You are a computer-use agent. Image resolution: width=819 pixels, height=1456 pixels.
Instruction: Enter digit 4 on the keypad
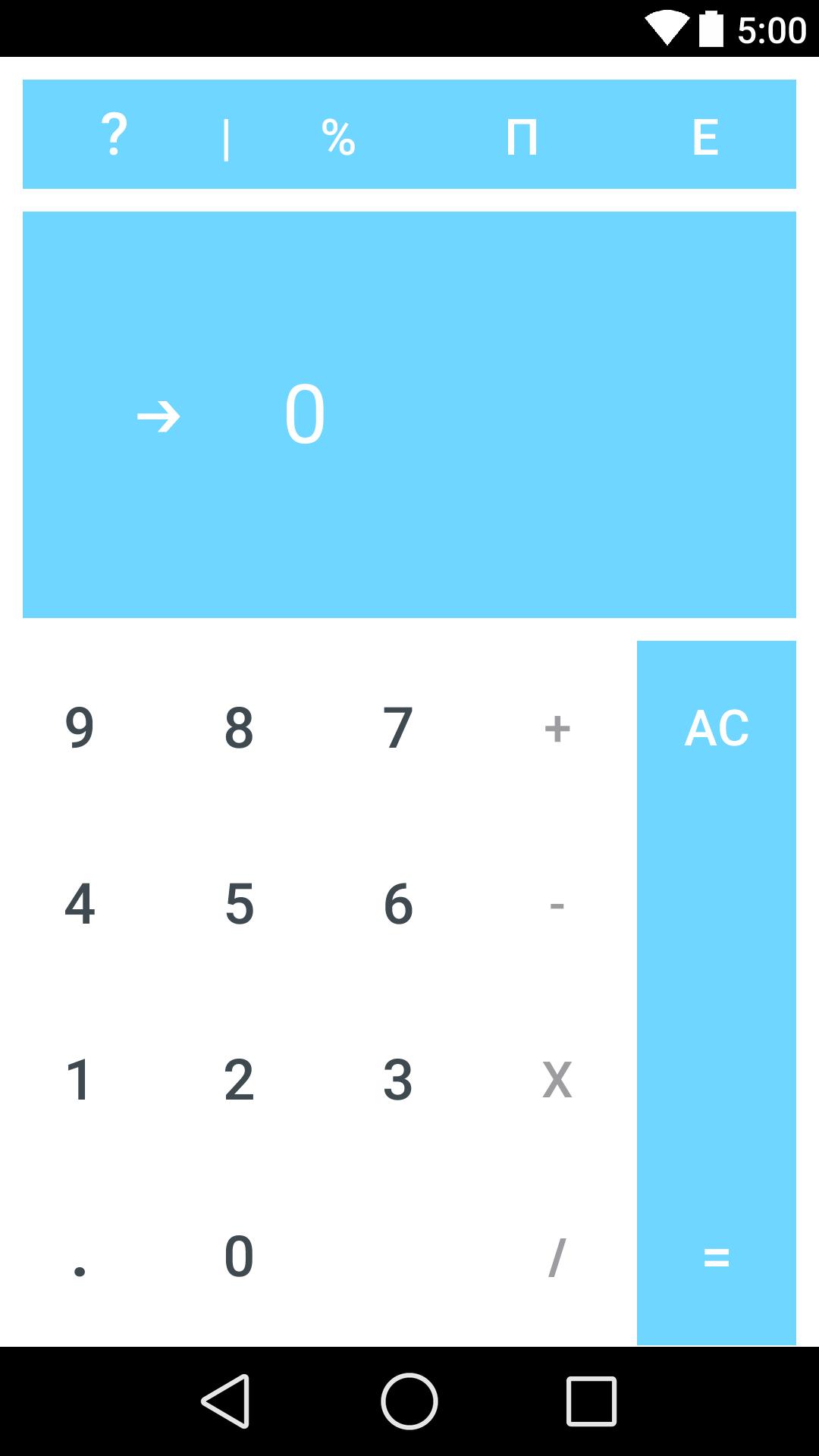pyautogui.click(x=80, y=904)
